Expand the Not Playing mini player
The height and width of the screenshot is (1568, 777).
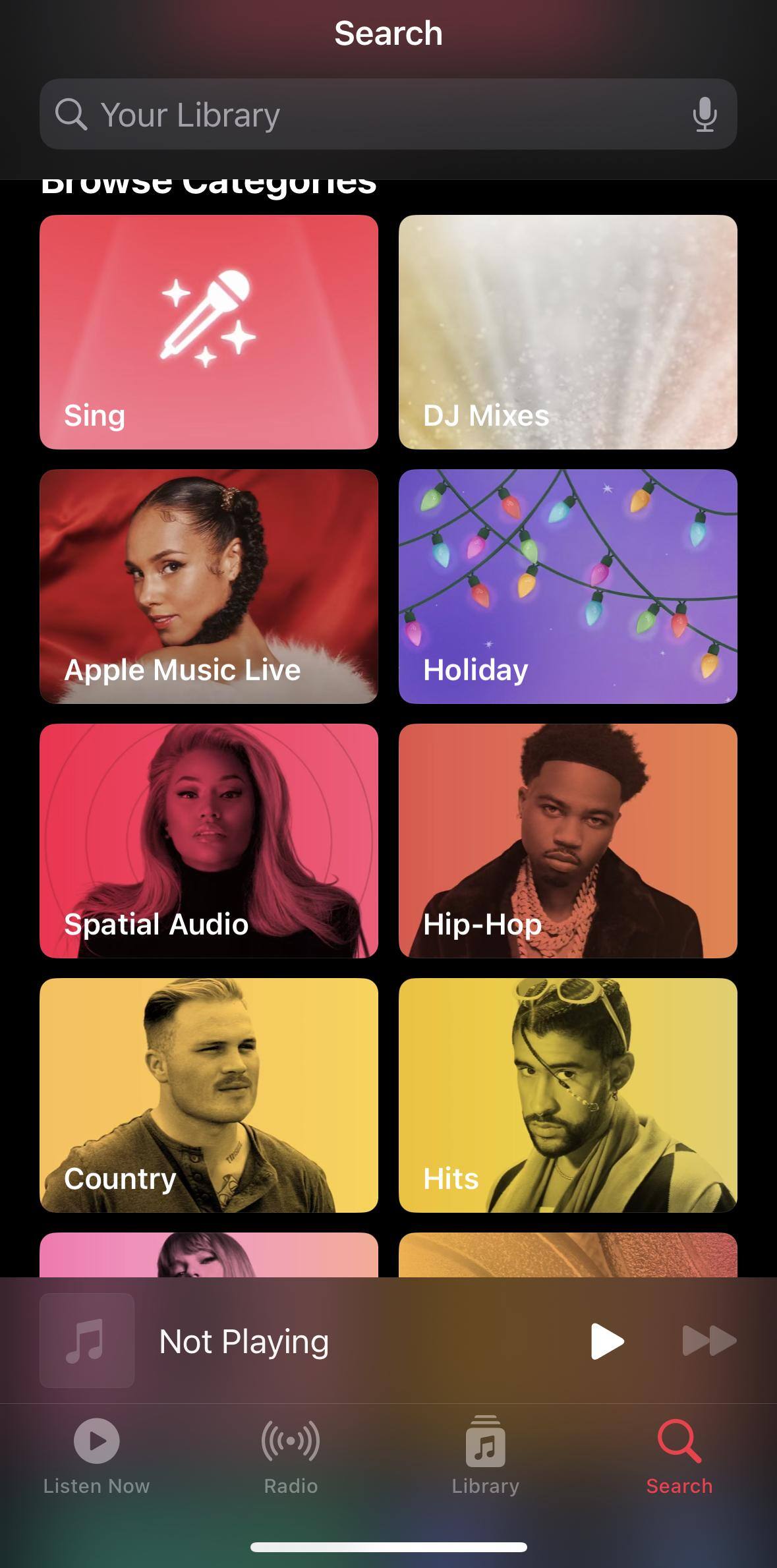click(x=316, y=1341)
